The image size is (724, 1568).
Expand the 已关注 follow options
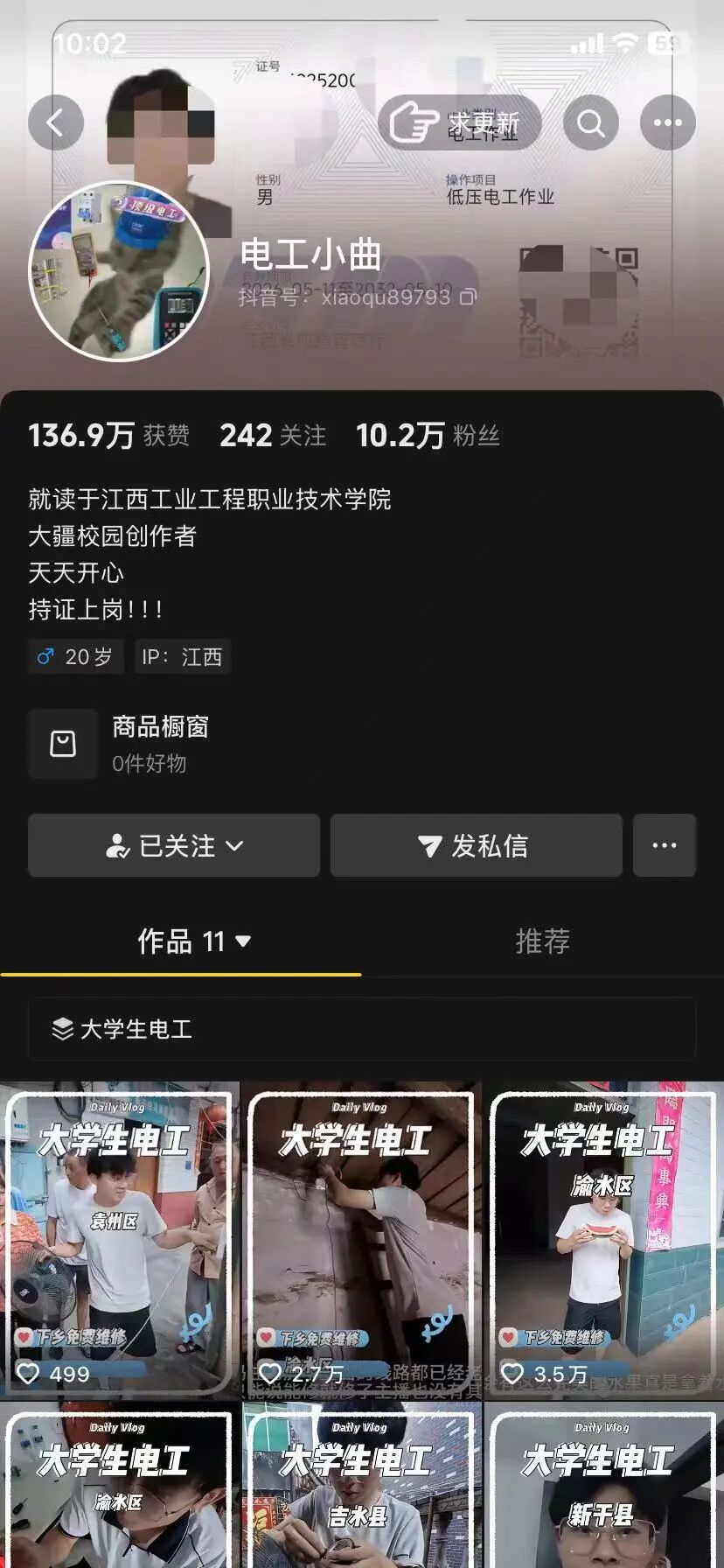(174, 845)
